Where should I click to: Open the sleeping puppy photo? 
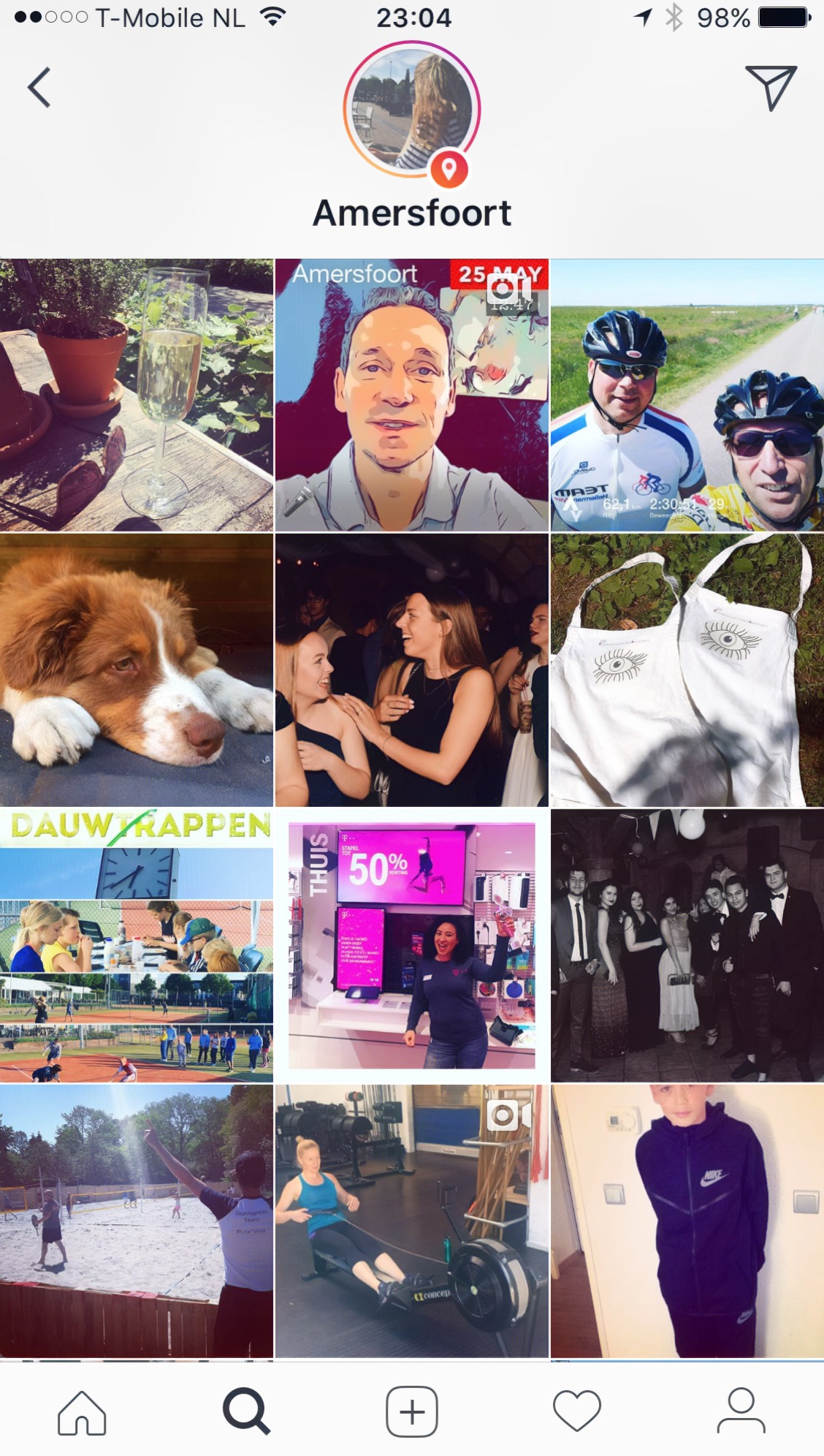[x=137, y=670]
